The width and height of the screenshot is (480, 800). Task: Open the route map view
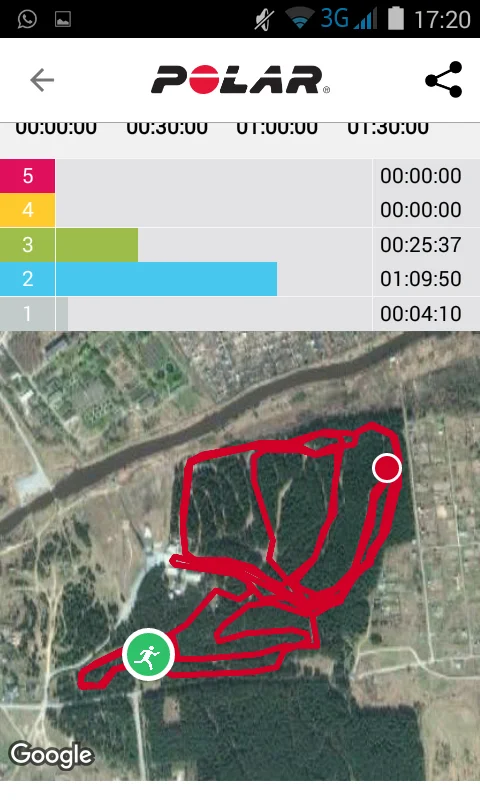coord(240,556)
